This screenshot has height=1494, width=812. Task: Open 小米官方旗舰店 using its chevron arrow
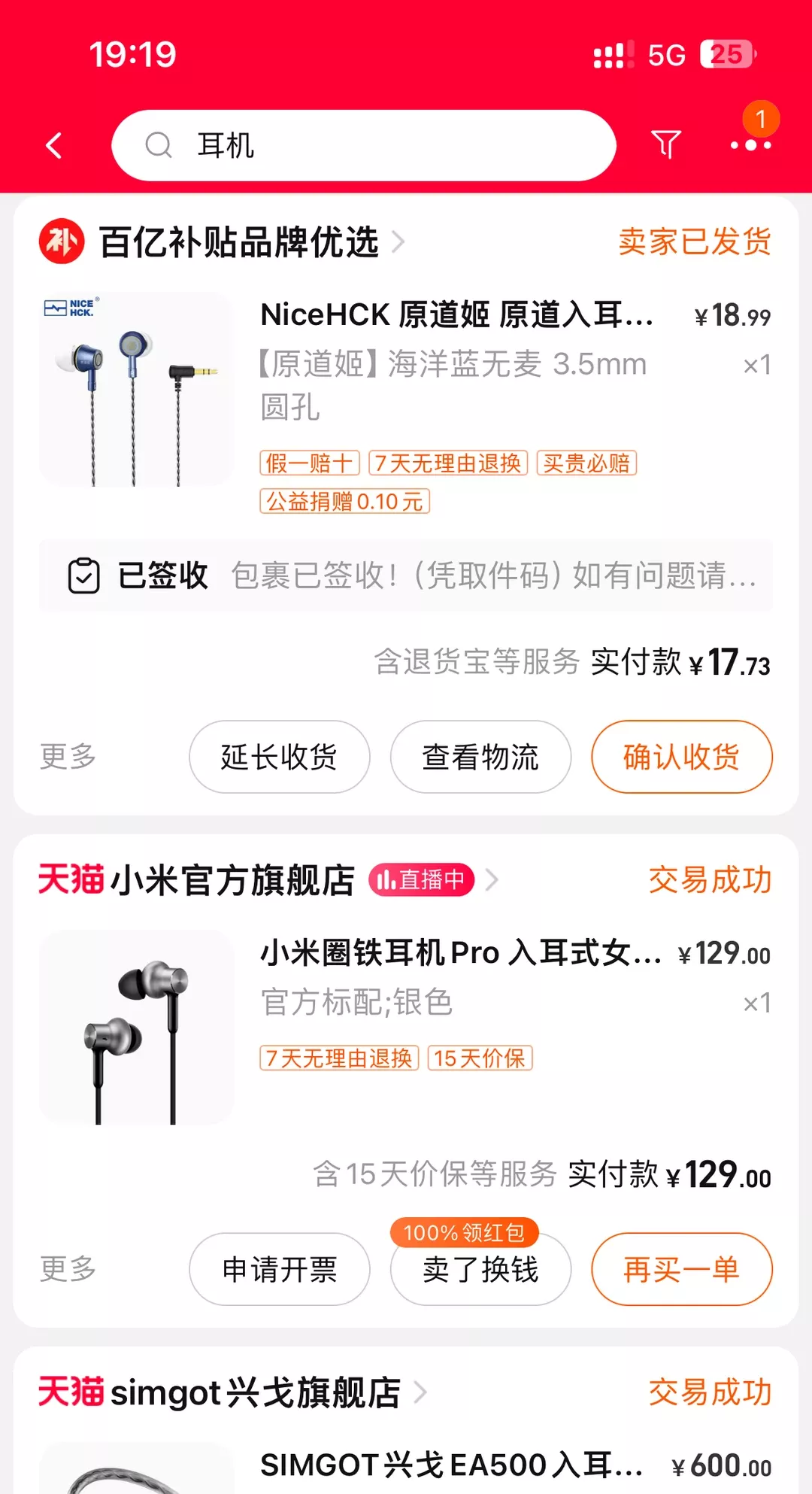494,879
